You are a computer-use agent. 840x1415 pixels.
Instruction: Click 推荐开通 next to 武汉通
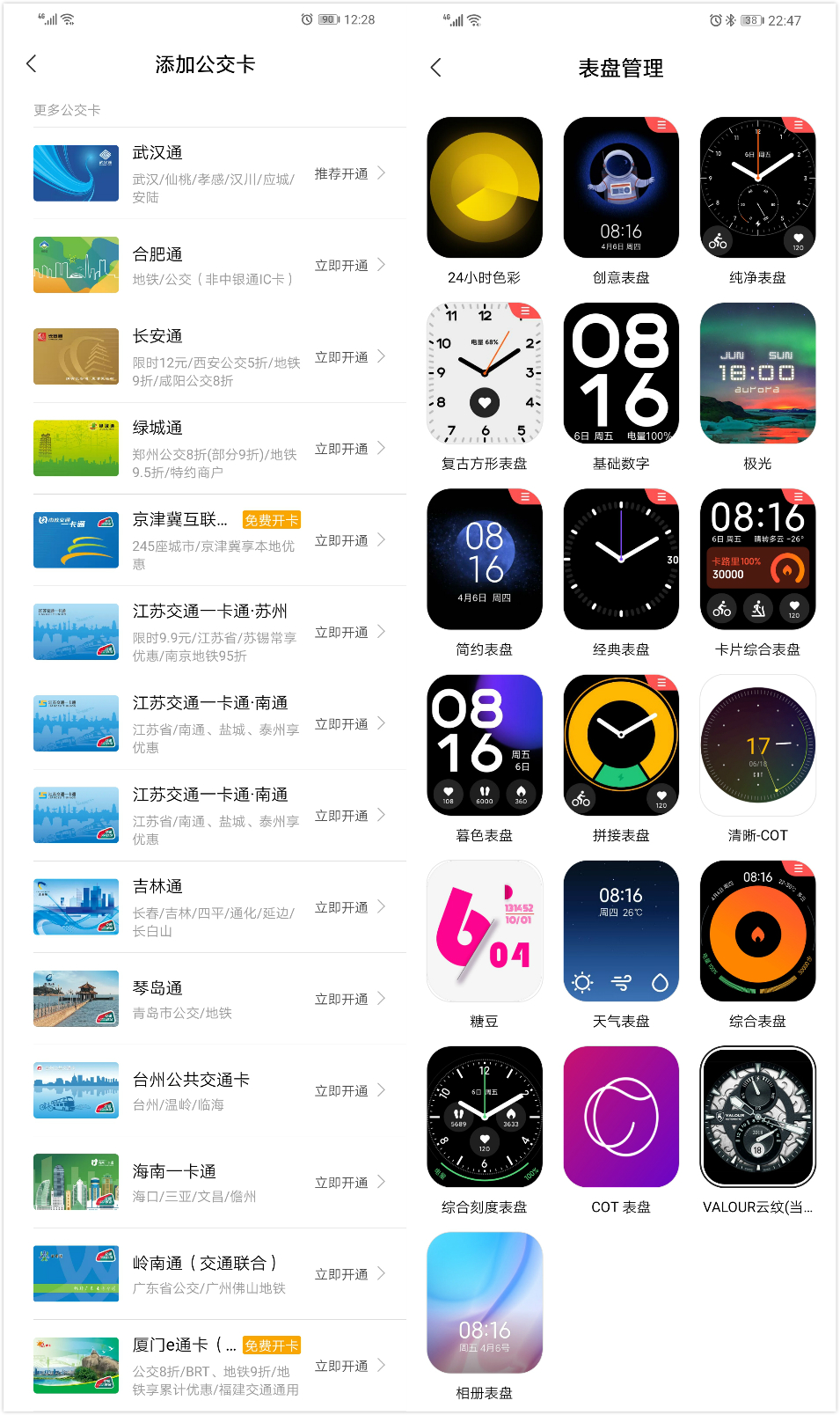pos(342,173)
